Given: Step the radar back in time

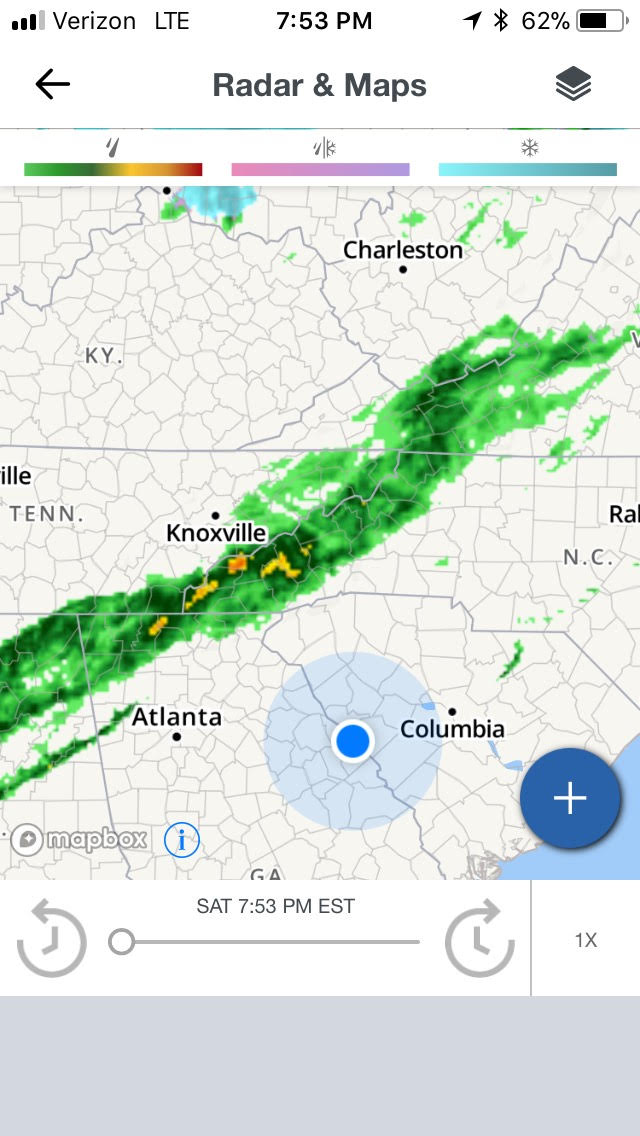Looking at the screenshot, I should tap(52, 939).
